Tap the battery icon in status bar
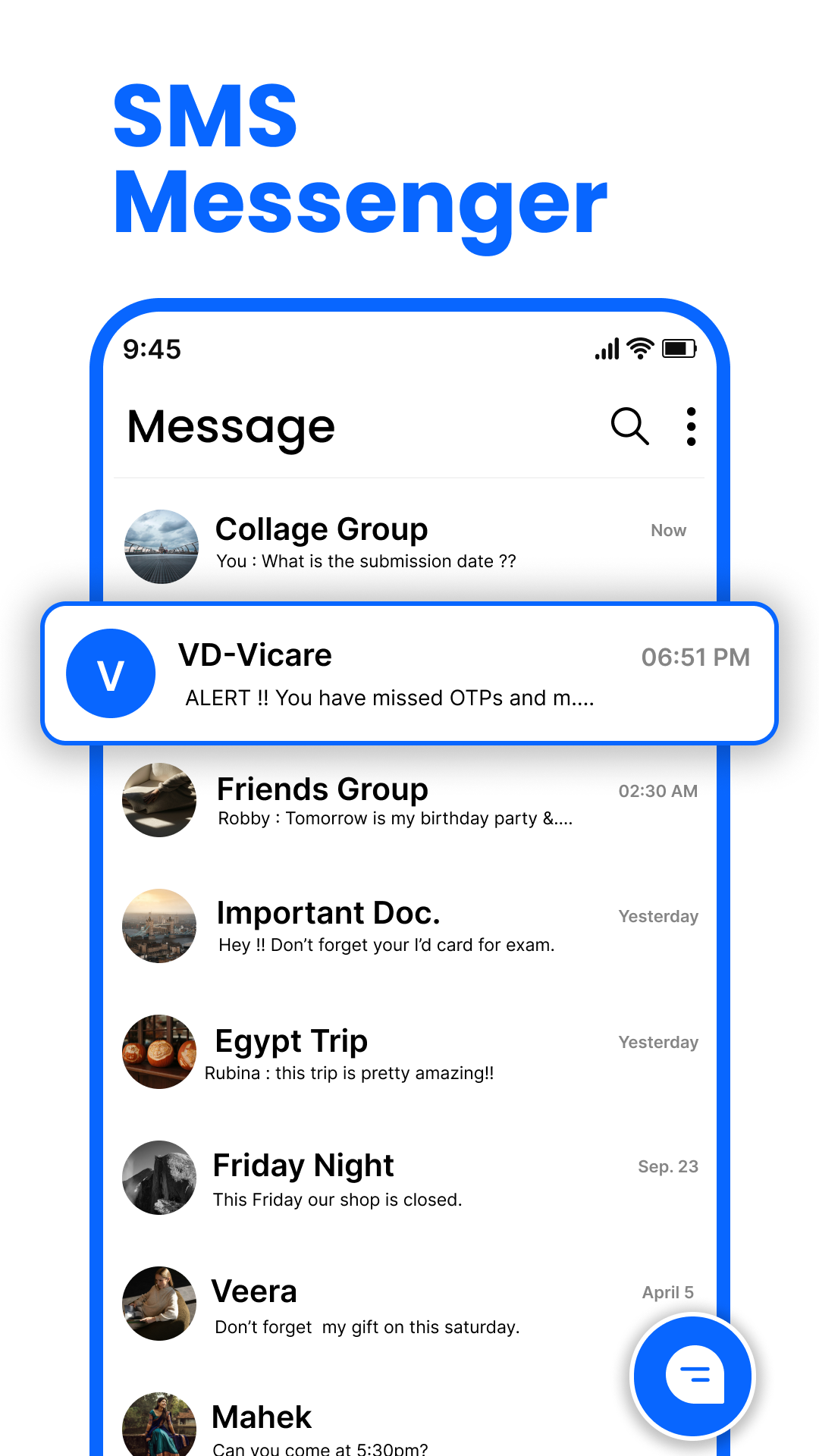The image size is (819, 1456). pyautogui.click(x=678, y=348)
